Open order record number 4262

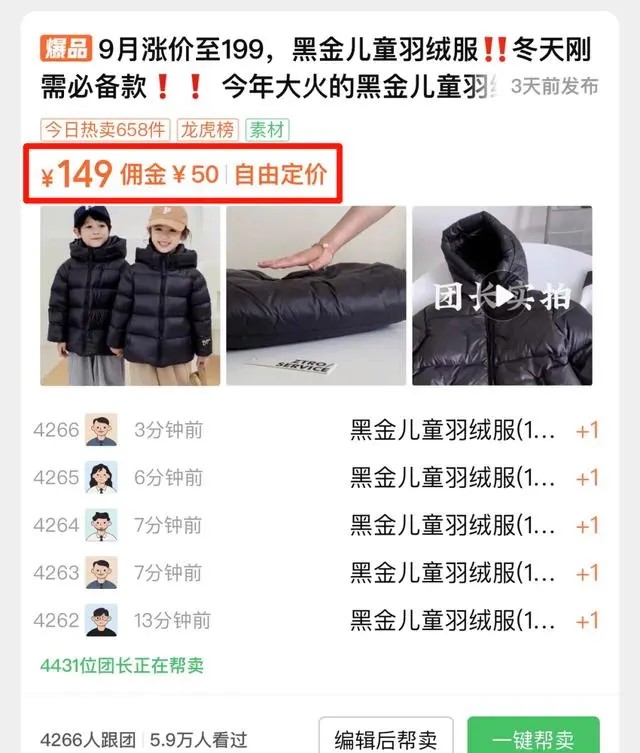[320, 620]
